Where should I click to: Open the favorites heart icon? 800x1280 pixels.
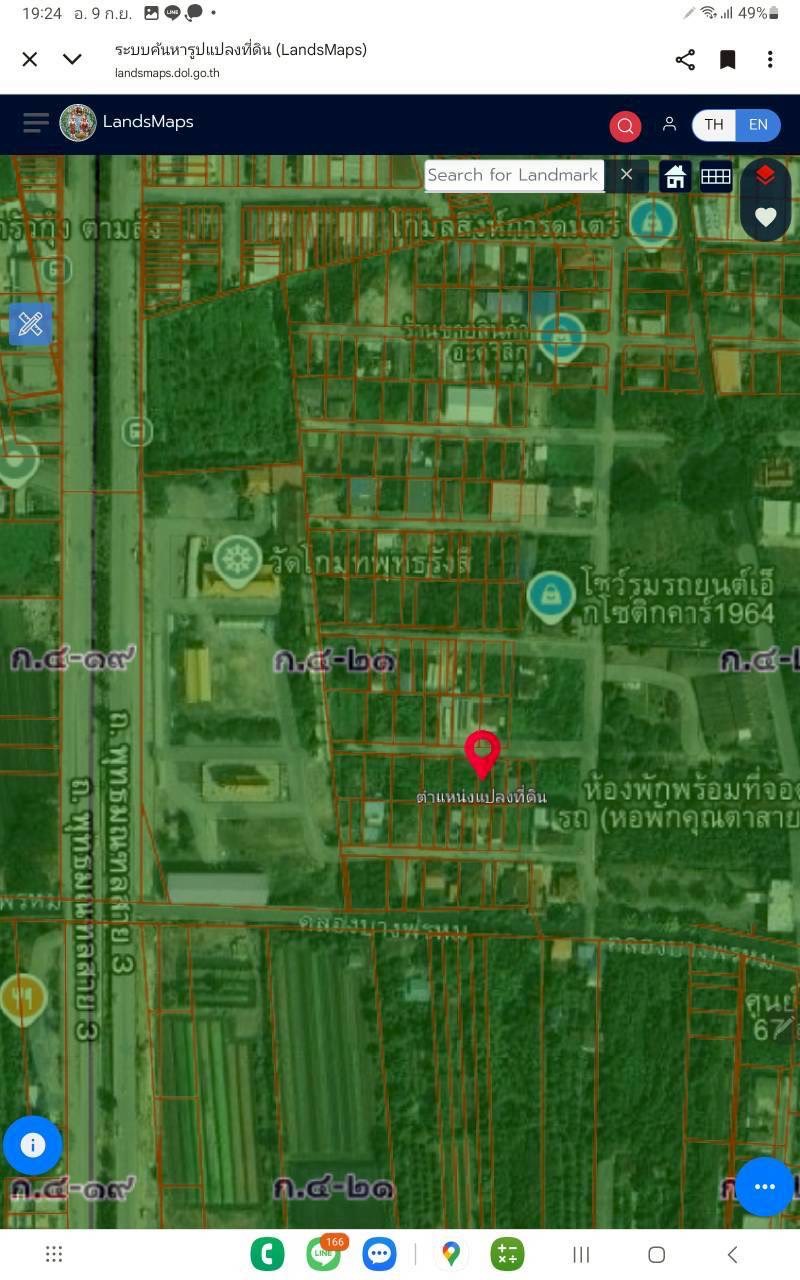pos(765,217)
